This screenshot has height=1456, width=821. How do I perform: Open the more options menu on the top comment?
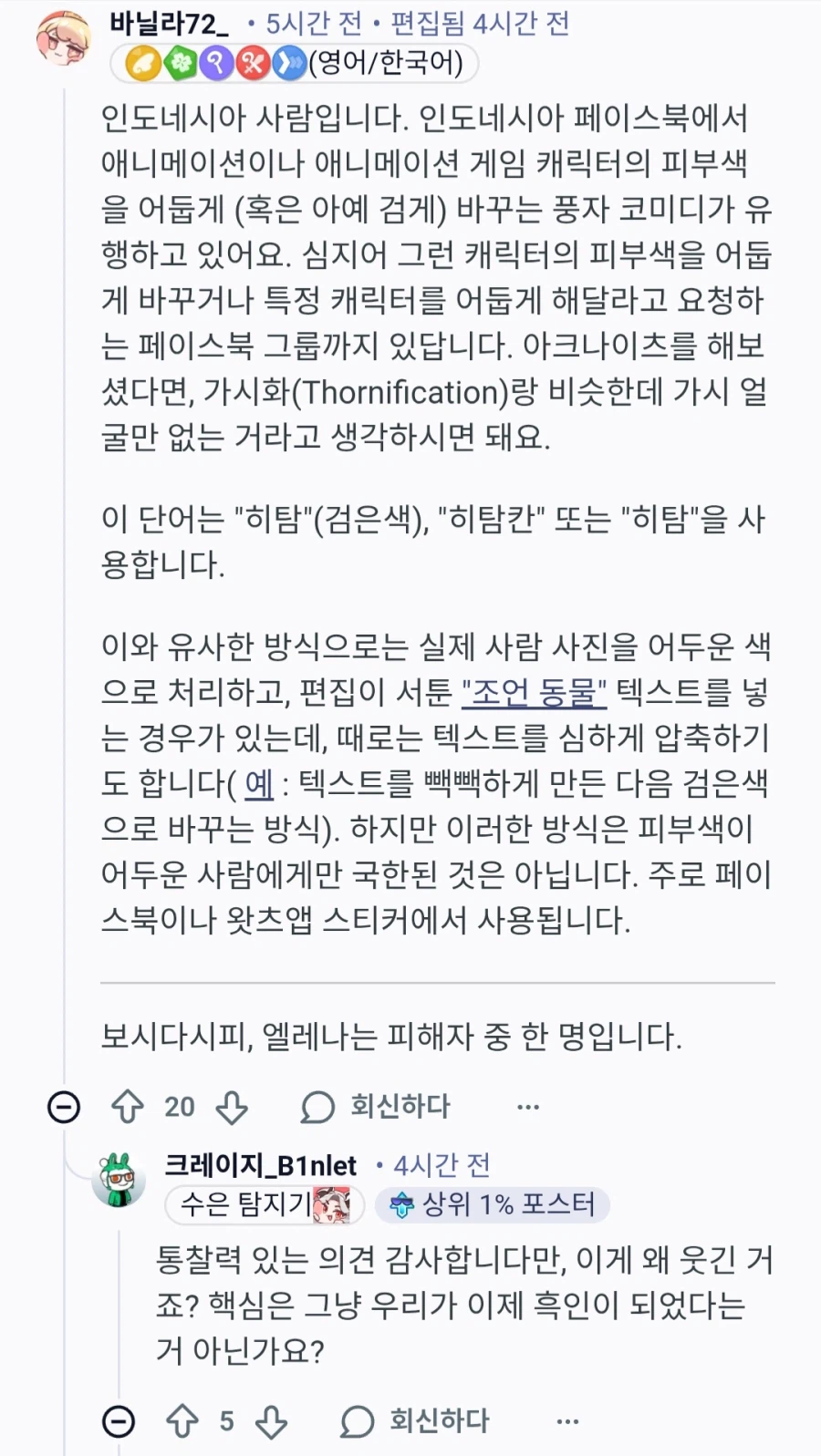pyautogui.click(x=526, y=1106)
